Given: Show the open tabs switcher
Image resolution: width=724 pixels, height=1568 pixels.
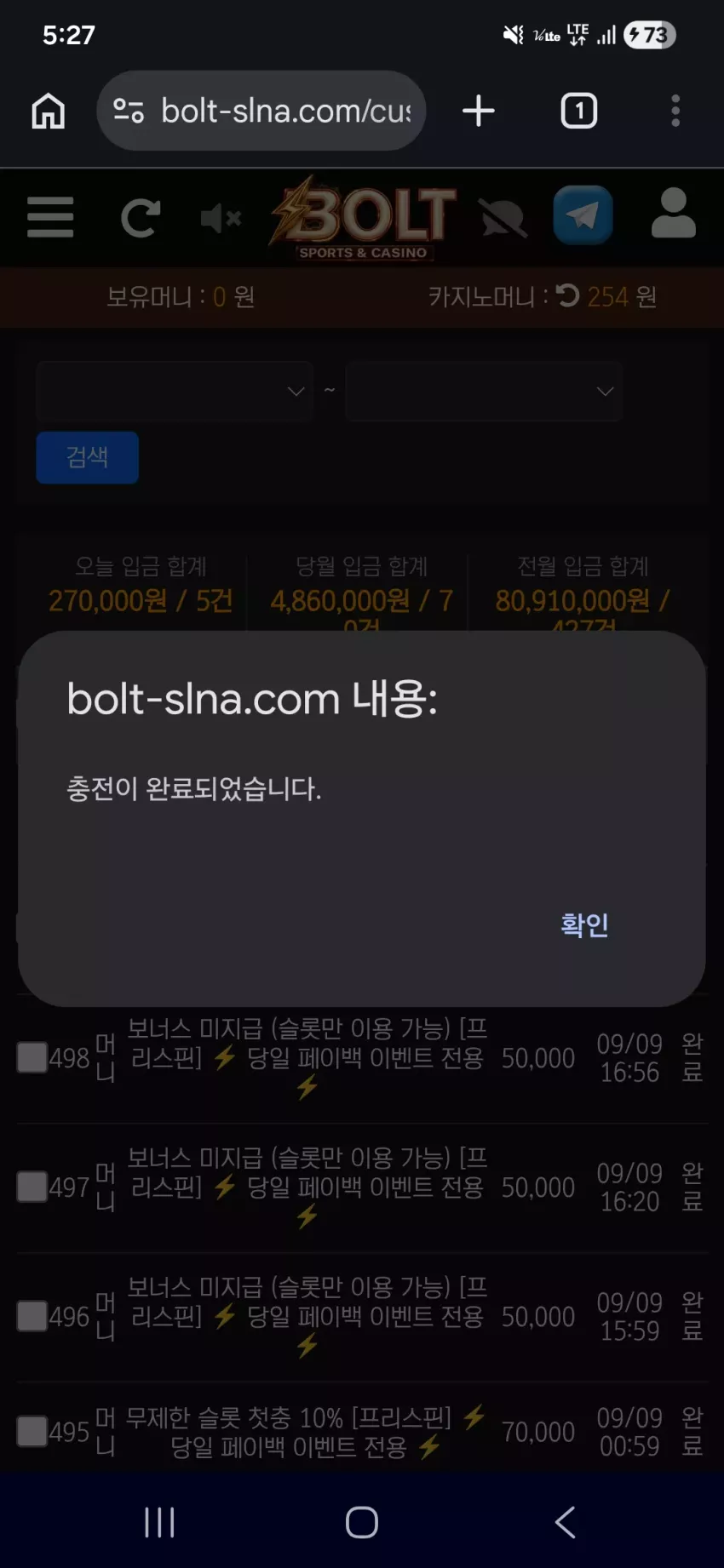Looking at the screenshot, I should 579,111.
